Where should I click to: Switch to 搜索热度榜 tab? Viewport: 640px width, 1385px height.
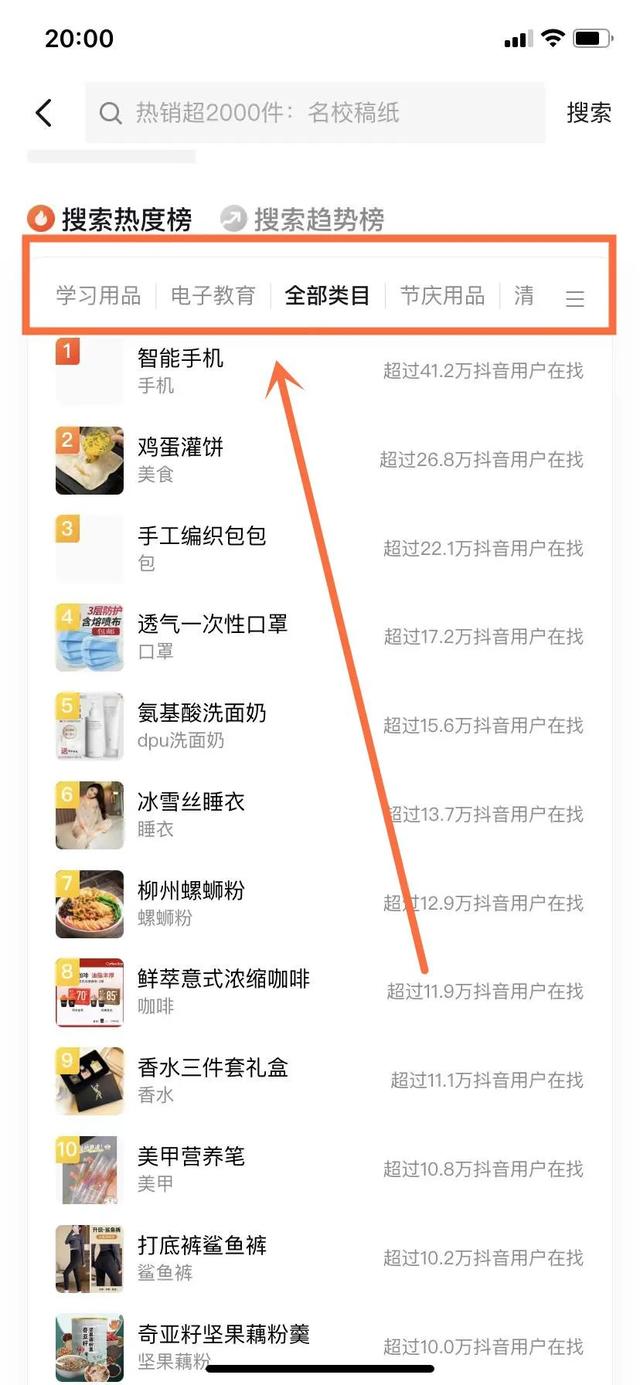112,219
